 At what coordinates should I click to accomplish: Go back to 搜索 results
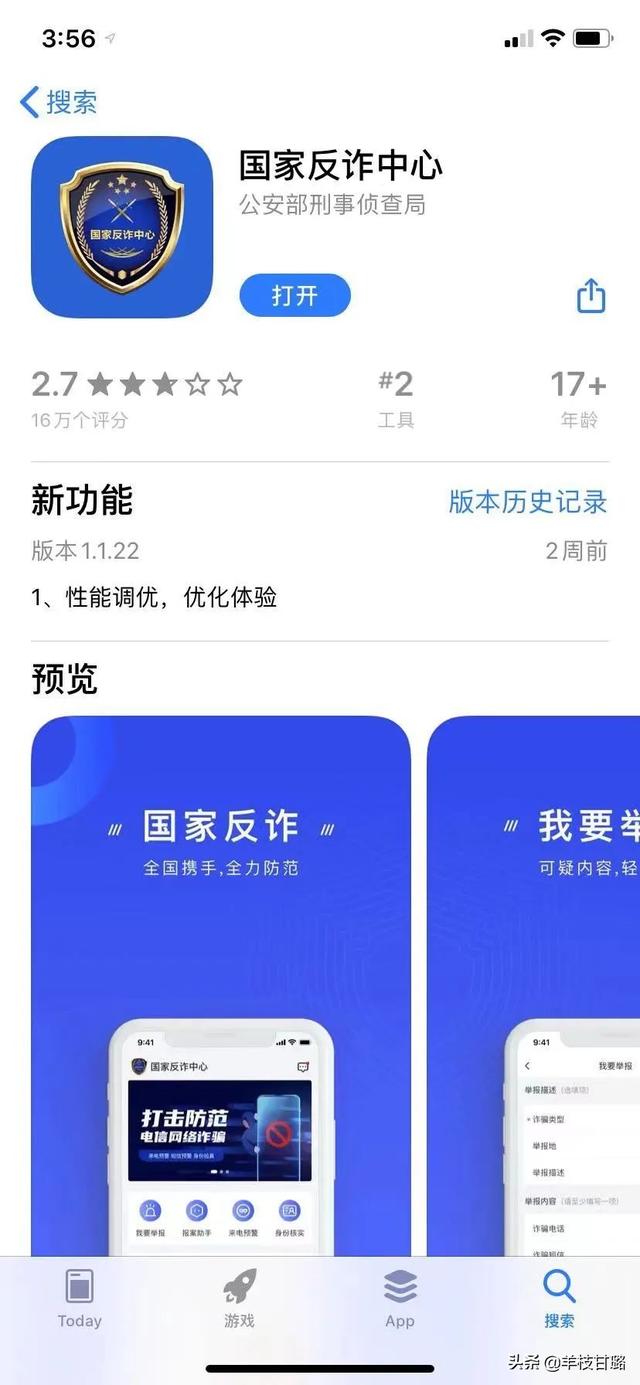[59, 101]
